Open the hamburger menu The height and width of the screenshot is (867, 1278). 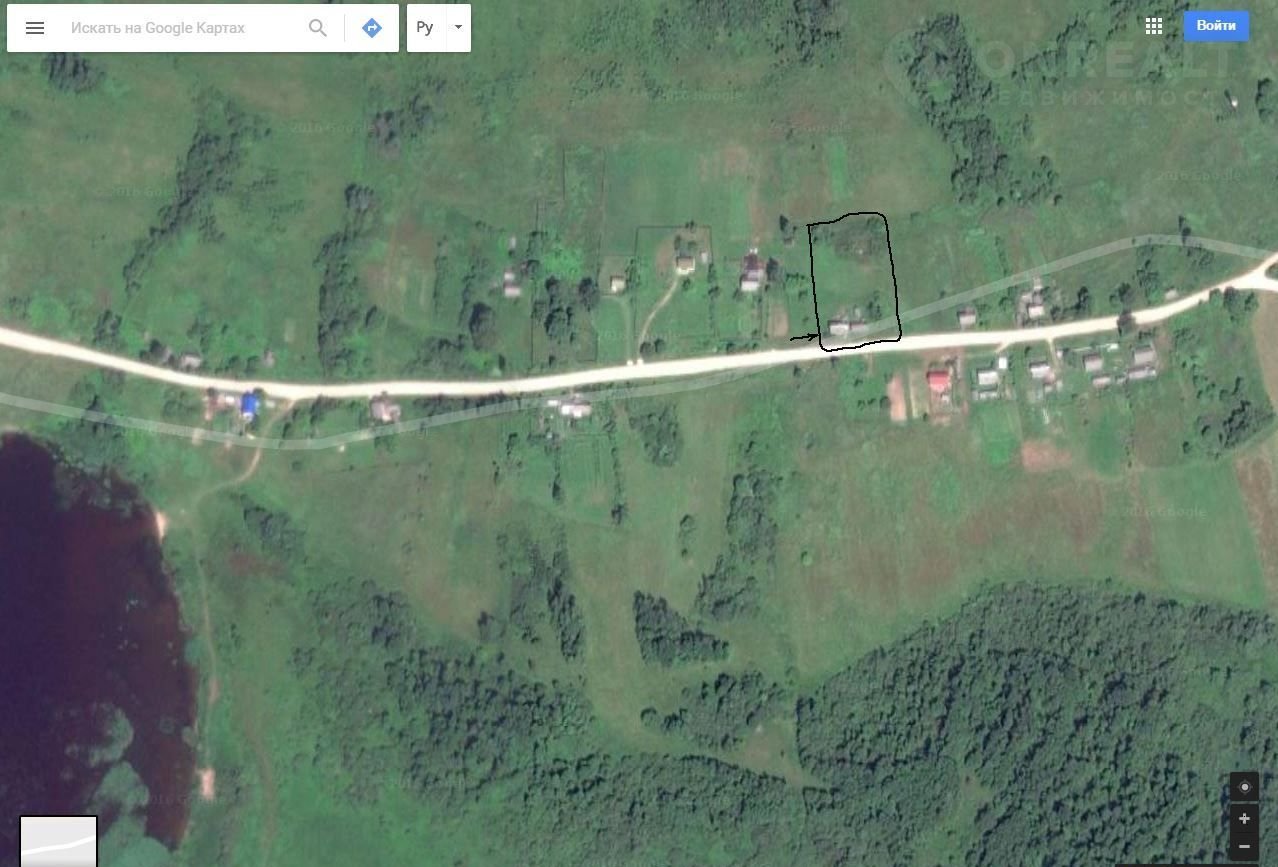(x=35, y=28)
